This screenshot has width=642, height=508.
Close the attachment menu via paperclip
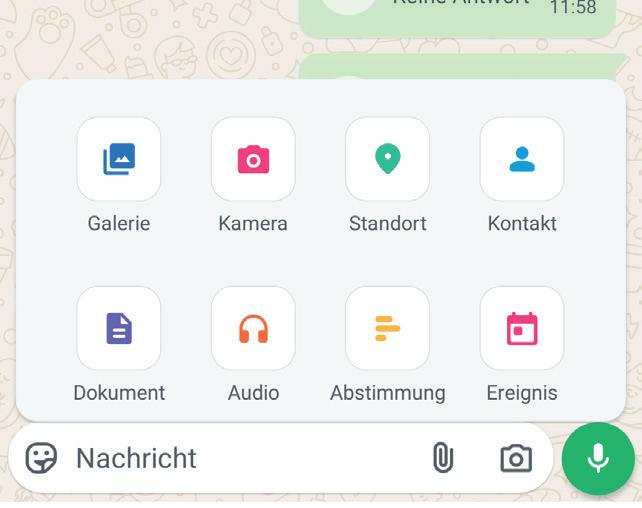tap(442, 458)
